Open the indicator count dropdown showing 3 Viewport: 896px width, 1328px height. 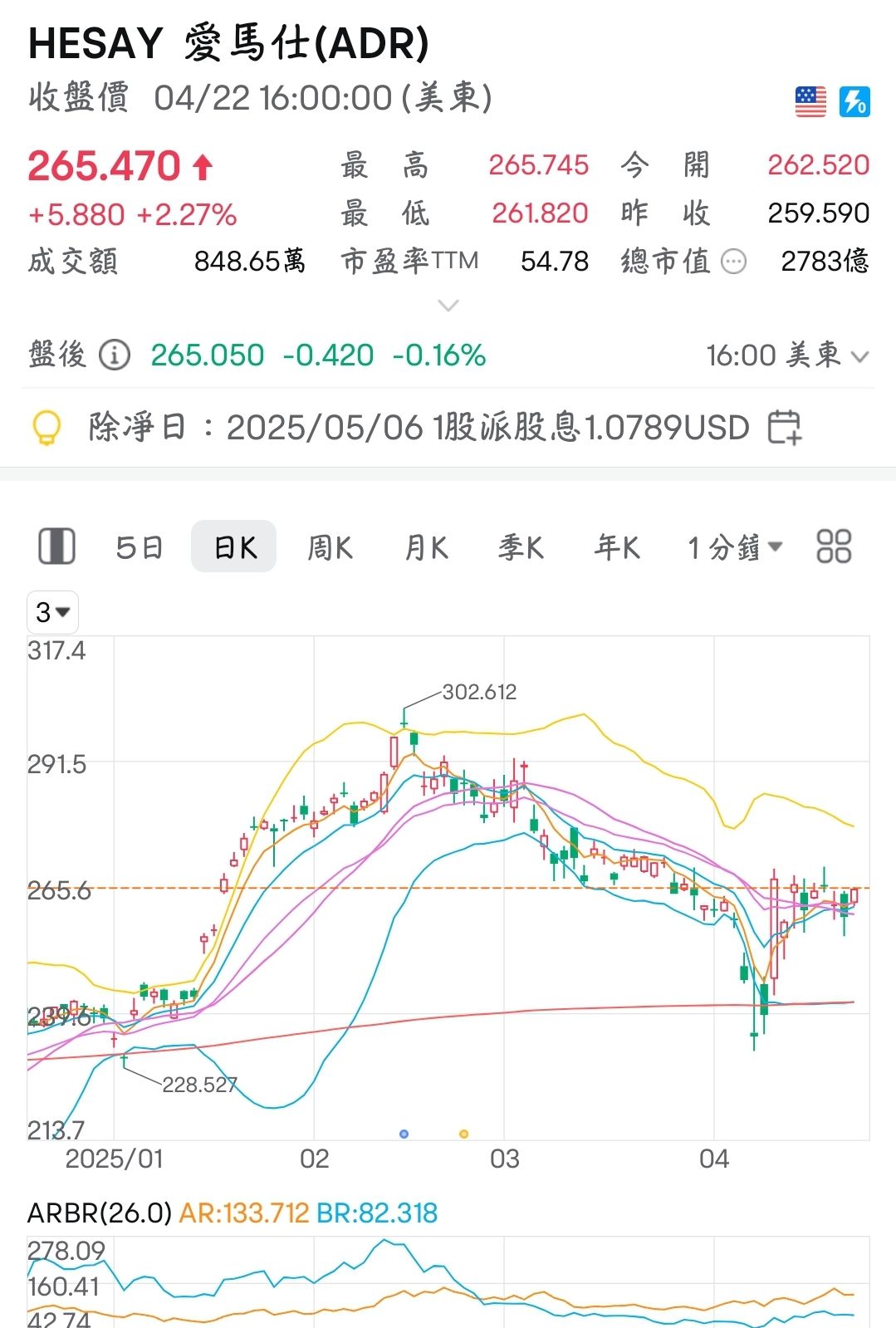coord(52,613)
